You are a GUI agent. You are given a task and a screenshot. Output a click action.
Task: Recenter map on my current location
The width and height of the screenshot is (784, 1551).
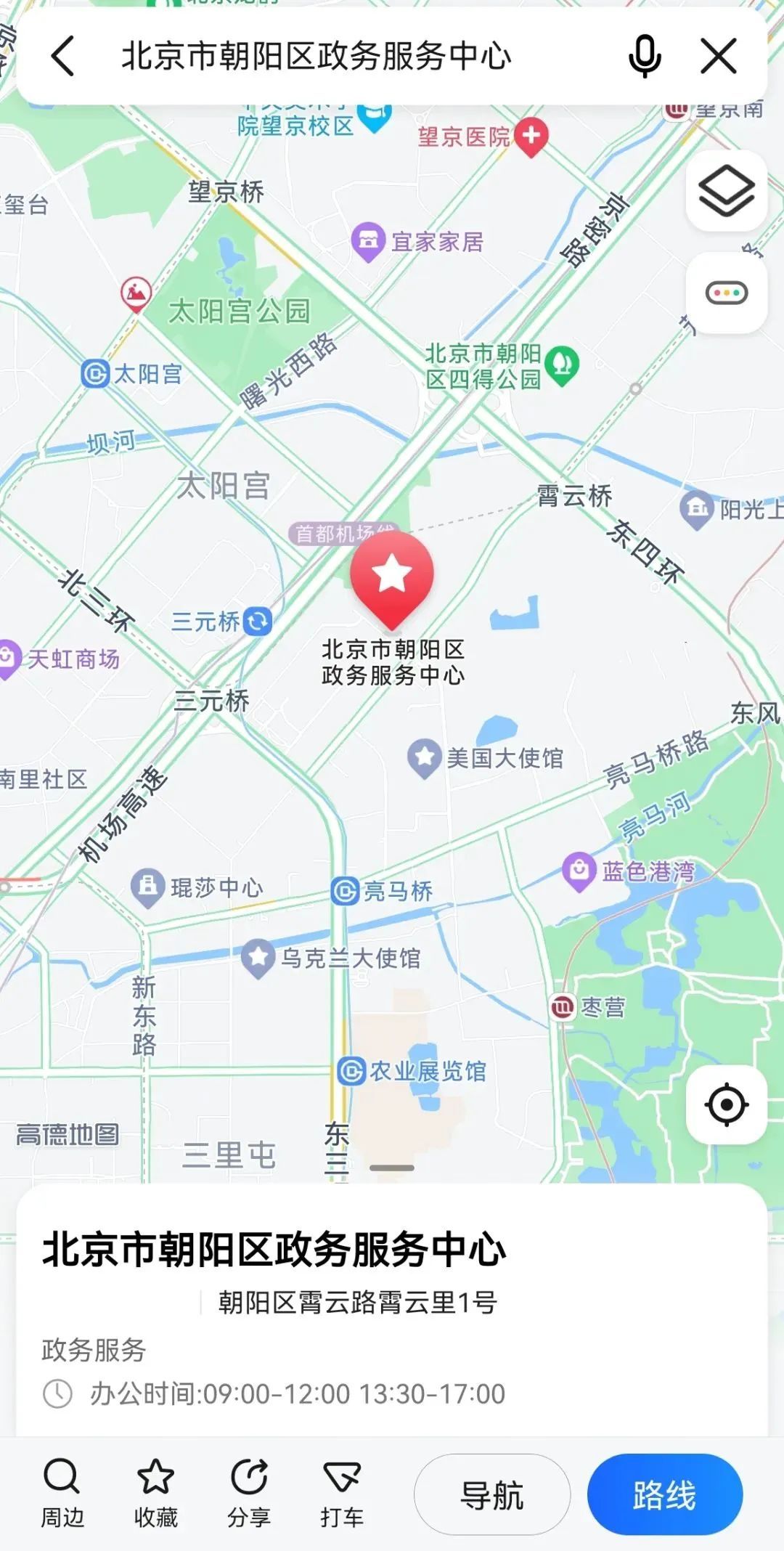click(727, 1104)
